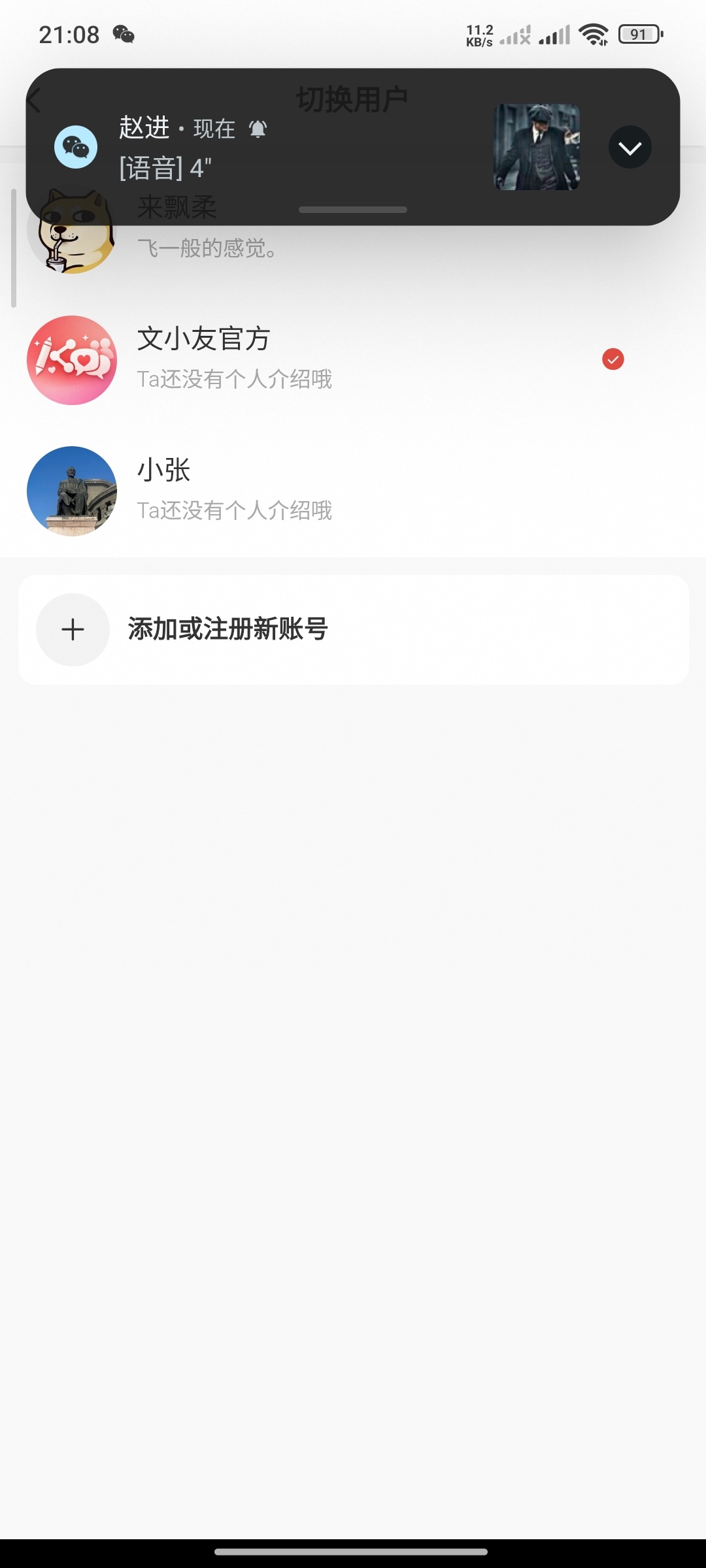This screenshot has height=1568, width=706.
Task: Tap the sender name 赵进
Action: (x=144, y=129)
